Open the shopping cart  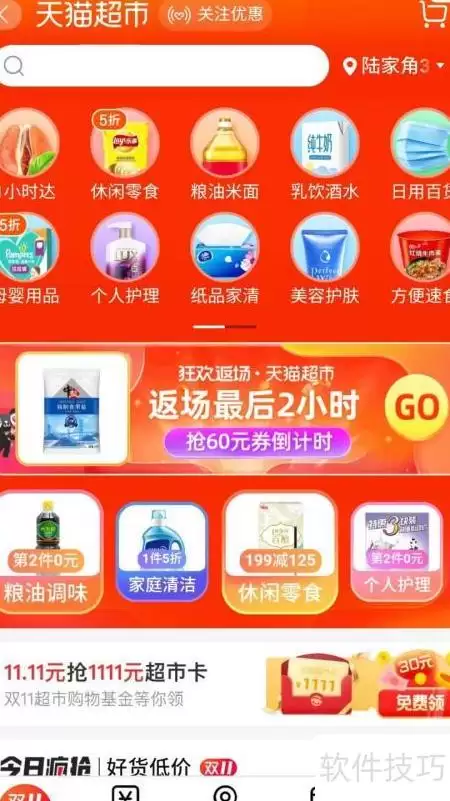click(435, 14)
